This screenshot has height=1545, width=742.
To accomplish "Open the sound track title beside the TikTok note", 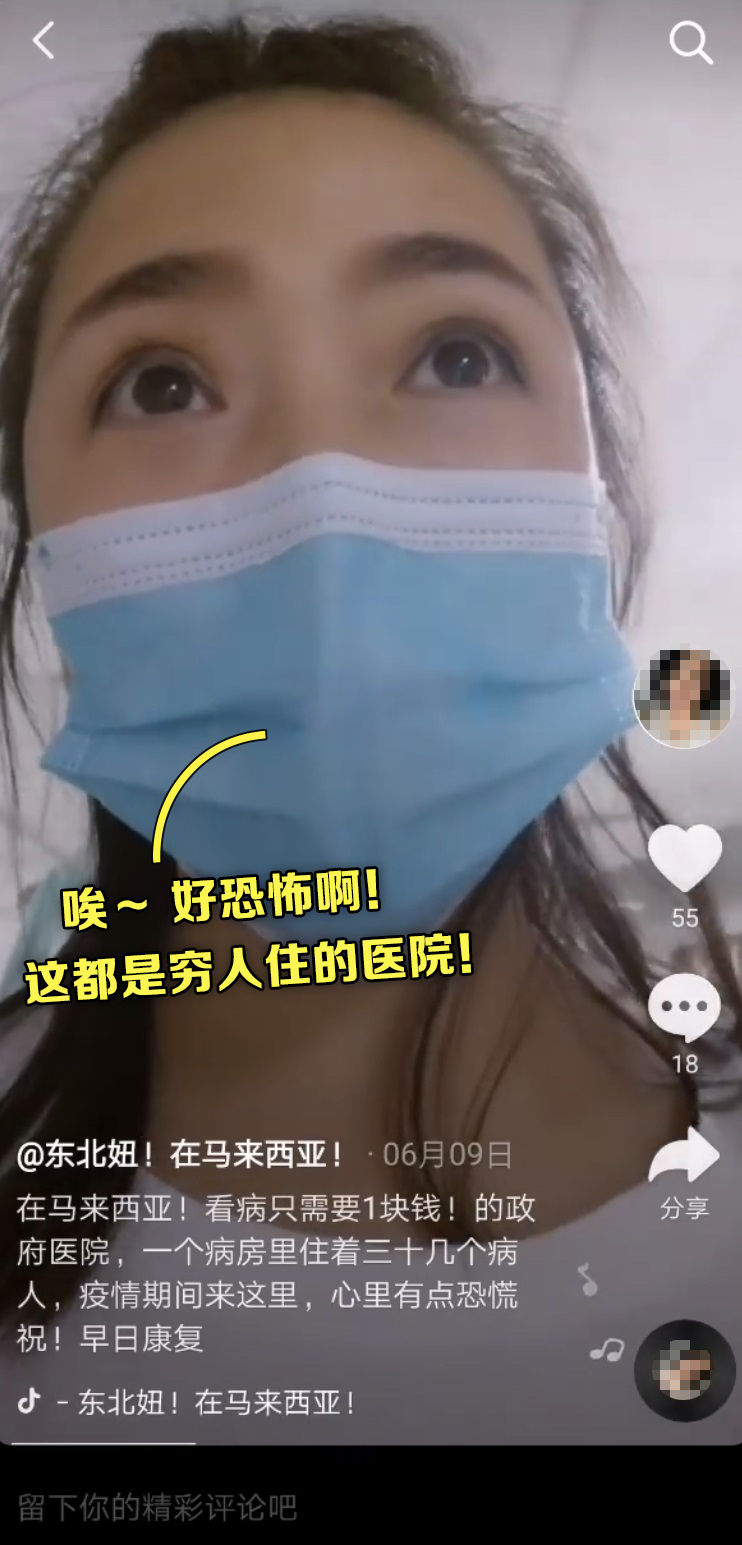I will coord(207,1402).
